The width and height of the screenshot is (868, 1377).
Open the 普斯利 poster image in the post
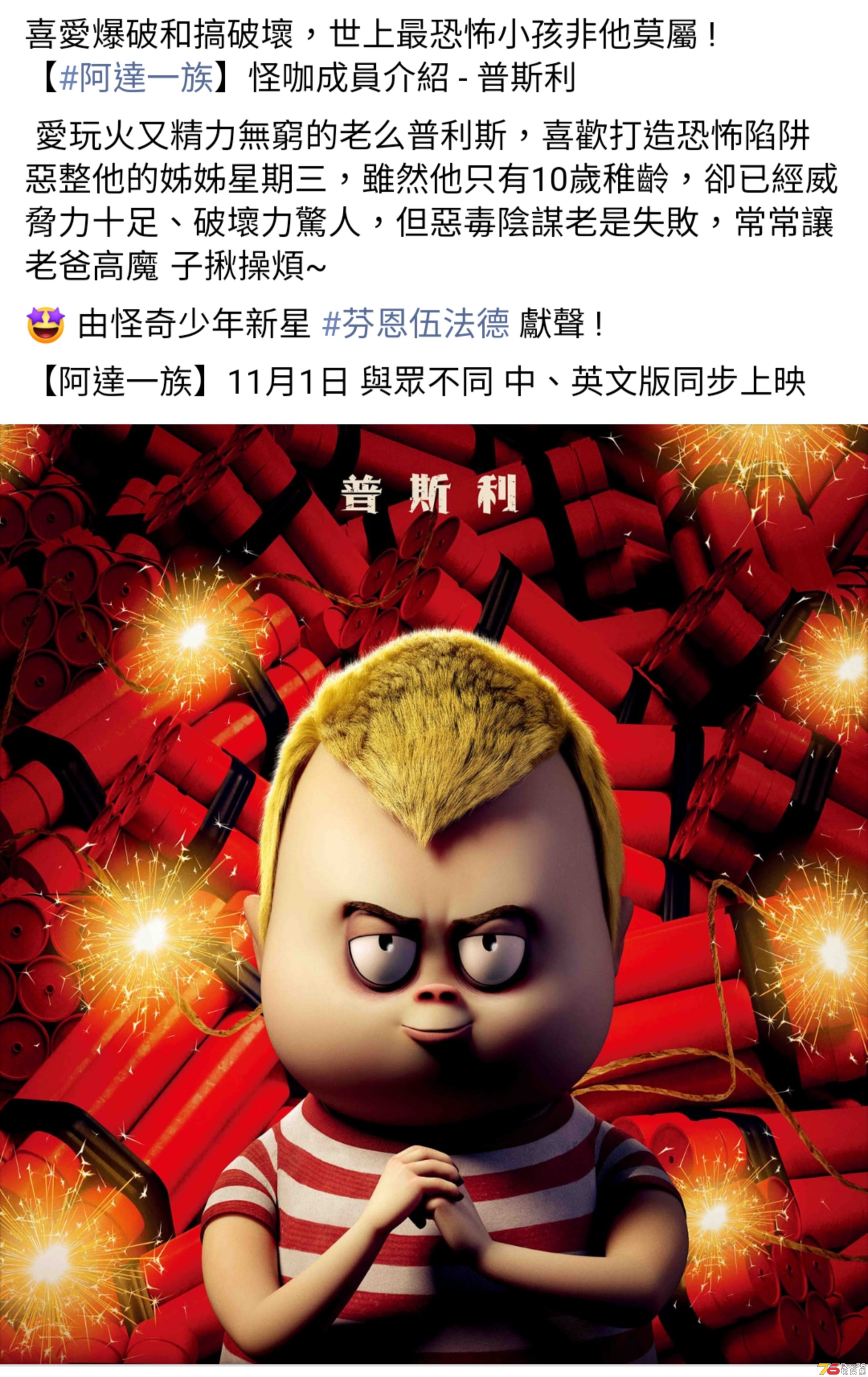(434, 892)
